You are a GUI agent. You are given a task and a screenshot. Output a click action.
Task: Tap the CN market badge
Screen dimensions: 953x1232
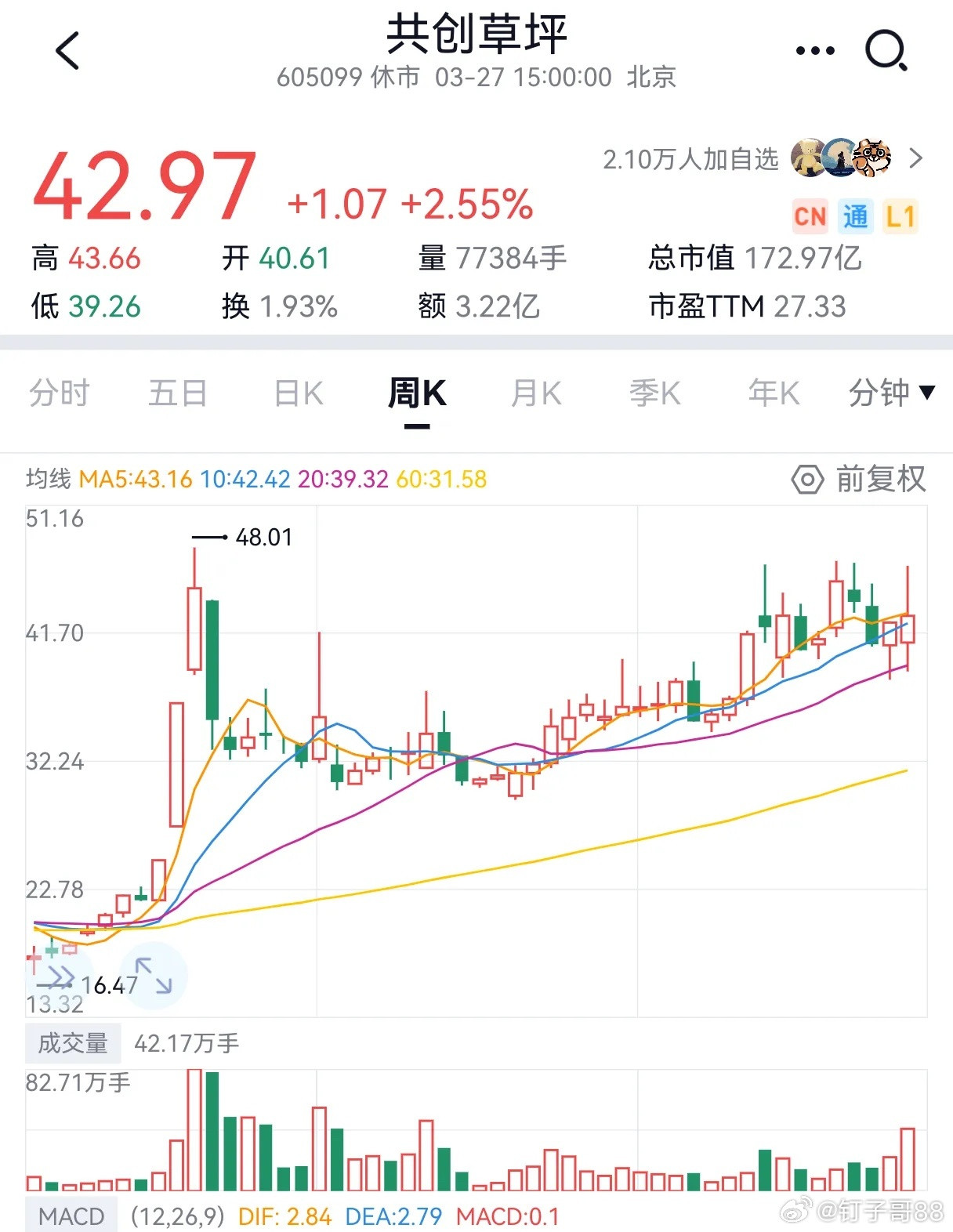810,216
